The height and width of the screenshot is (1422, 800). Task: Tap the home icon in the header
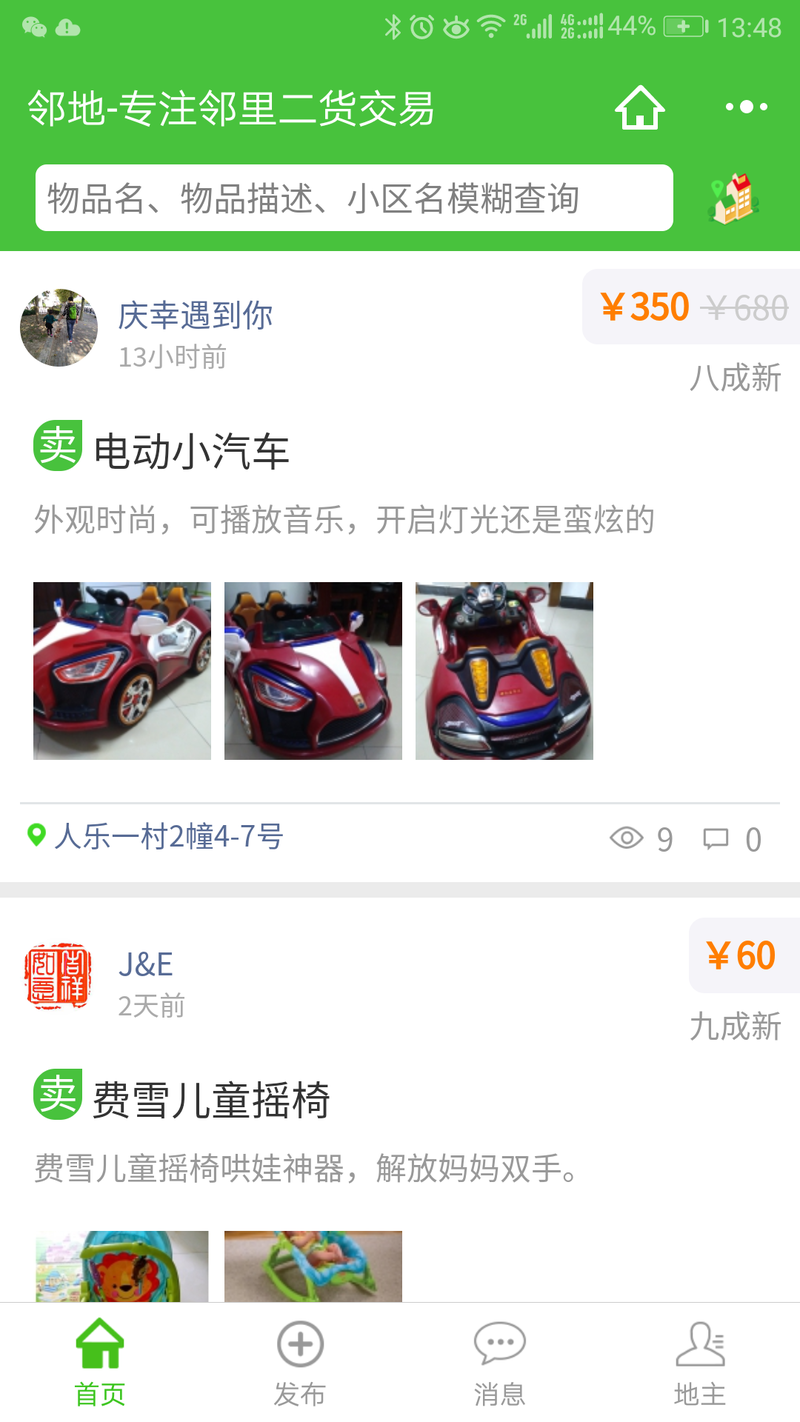639,108
